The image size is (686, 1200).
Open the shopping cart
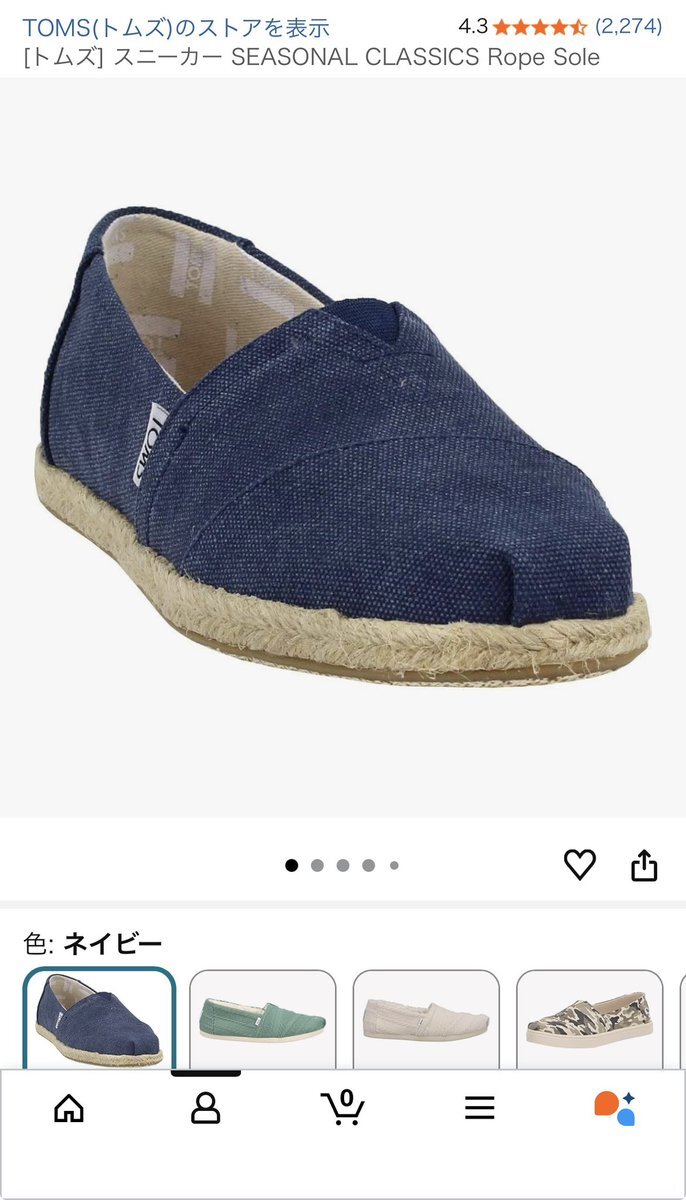[x=343, y=1108]
